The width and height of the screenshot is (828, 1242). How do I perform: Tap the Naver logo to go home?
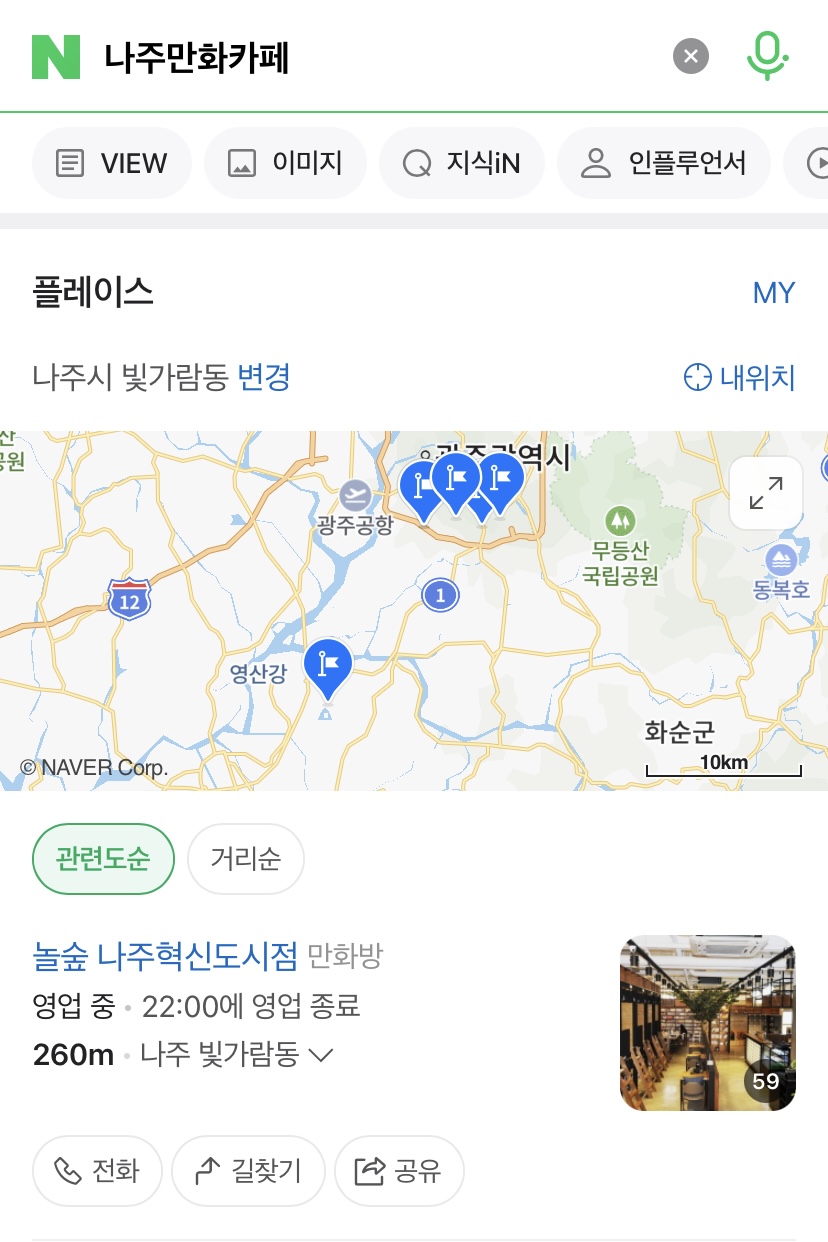(56, 56)
